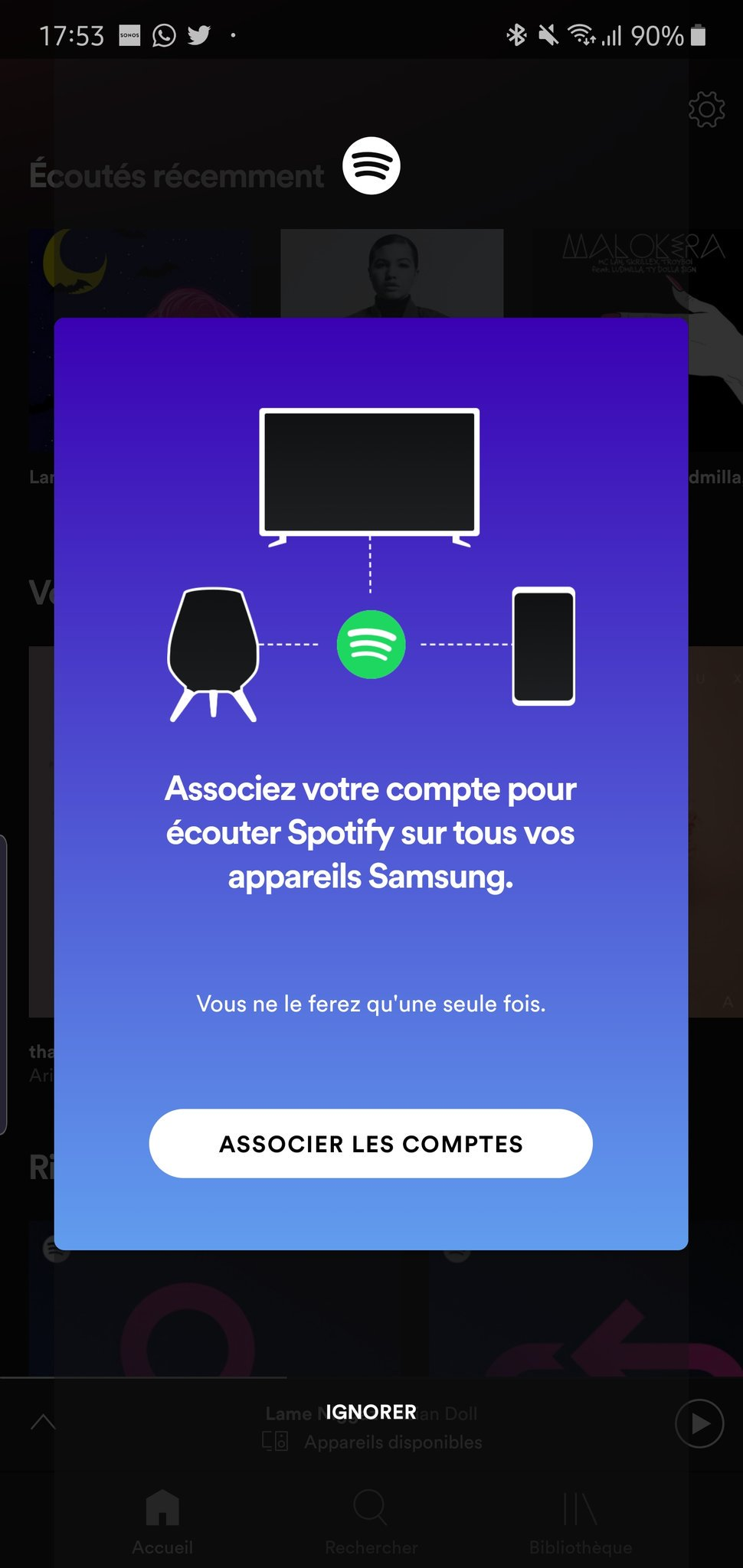Tap Associer les comptes button
Screen dimensions: 743x1568
pos(371,1143)
